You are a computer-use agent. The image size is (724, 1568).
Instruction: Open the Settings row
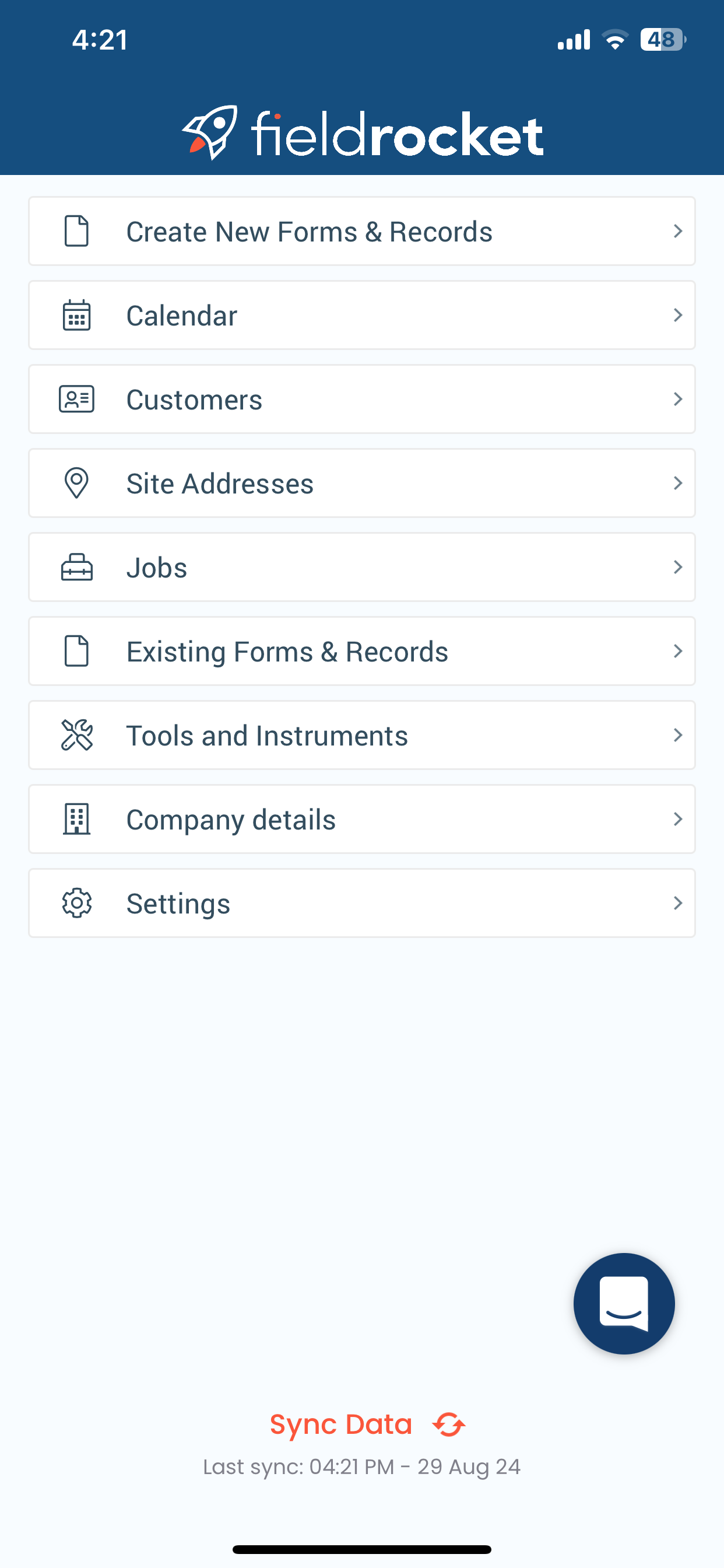coord(361,904)
